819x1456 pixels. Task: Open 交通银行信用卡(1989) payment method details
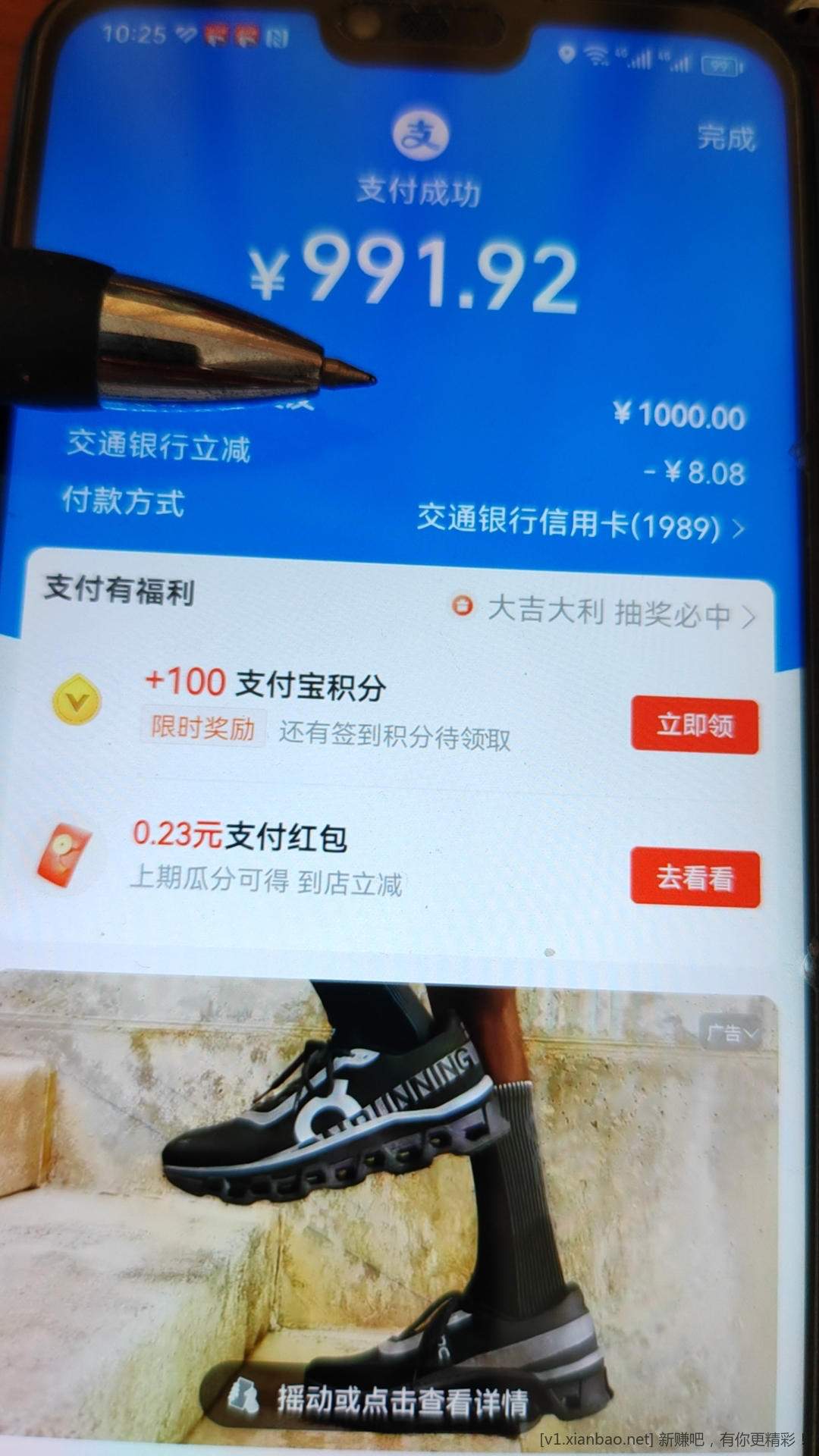[579, 525]
